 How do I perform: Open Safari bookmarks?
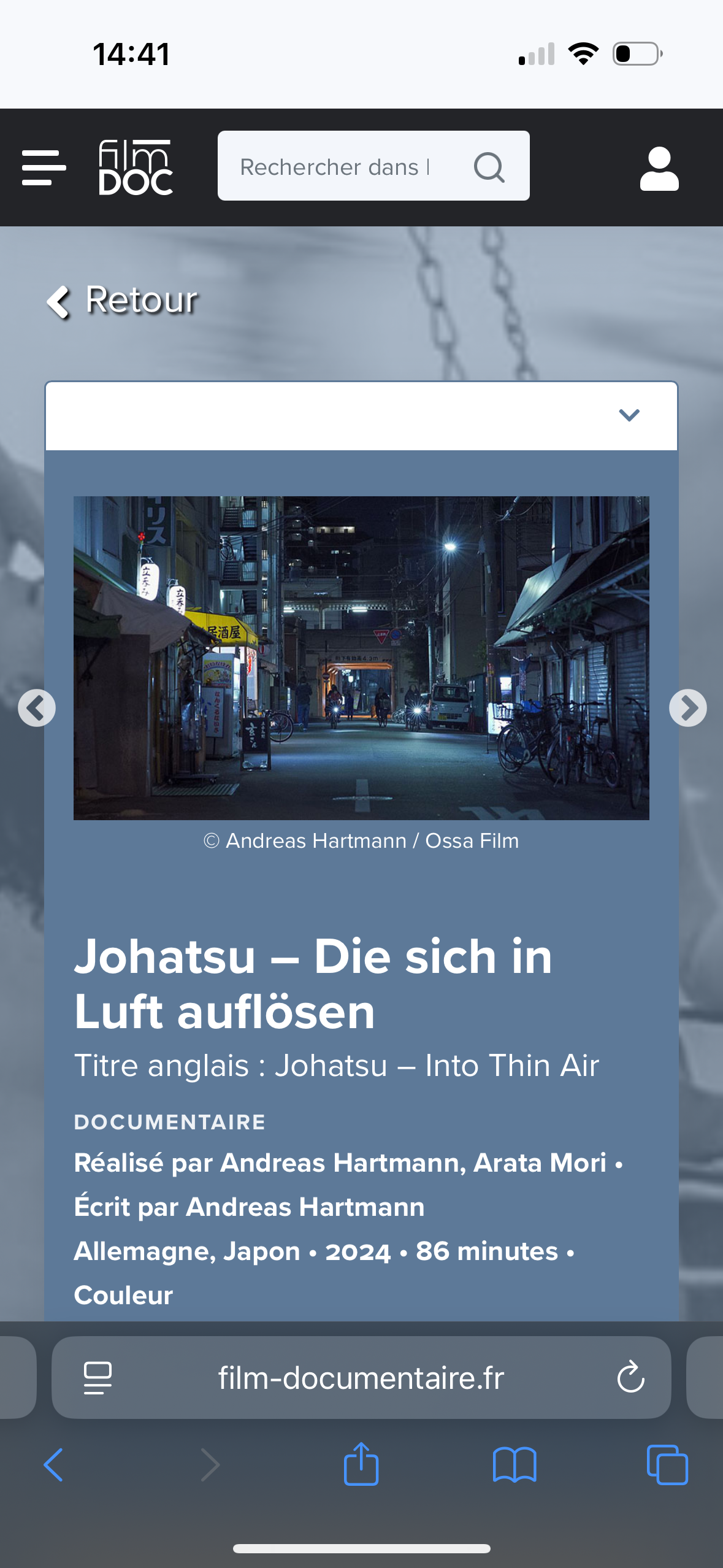click(515, 1465)
